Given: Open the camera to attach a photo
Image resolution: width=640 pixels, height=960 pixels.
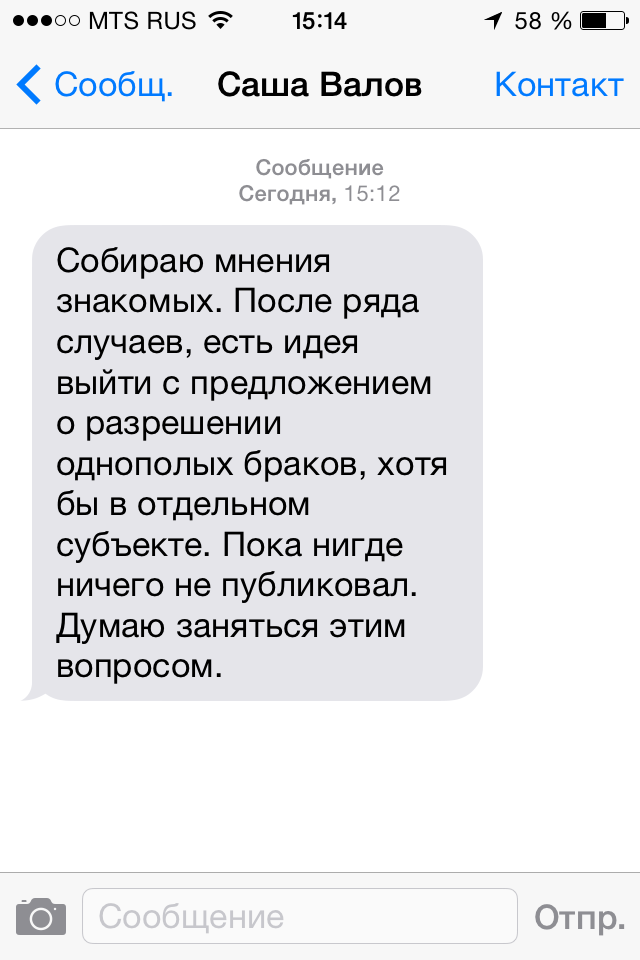Looking at the screenshot, I should [x=41, y=916].
